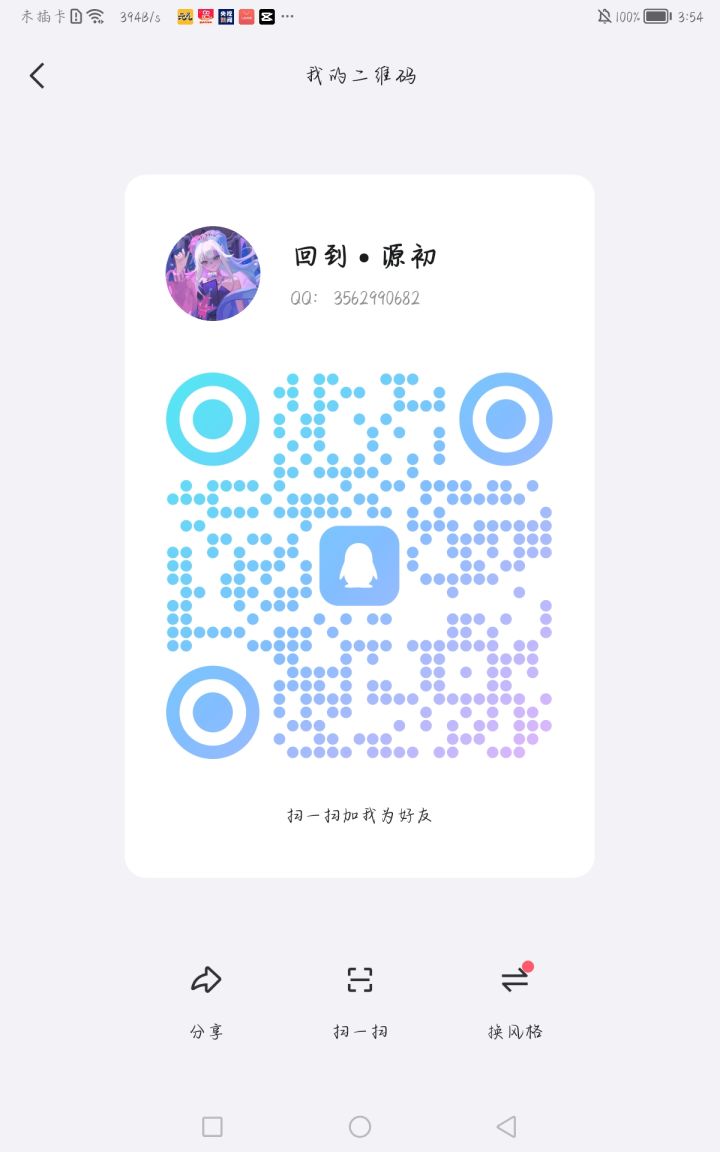Open the 扫一扫 scan icon
The width and height of the screenshot is (720, 1152).
pyautogui.click(x=359, y=980)
